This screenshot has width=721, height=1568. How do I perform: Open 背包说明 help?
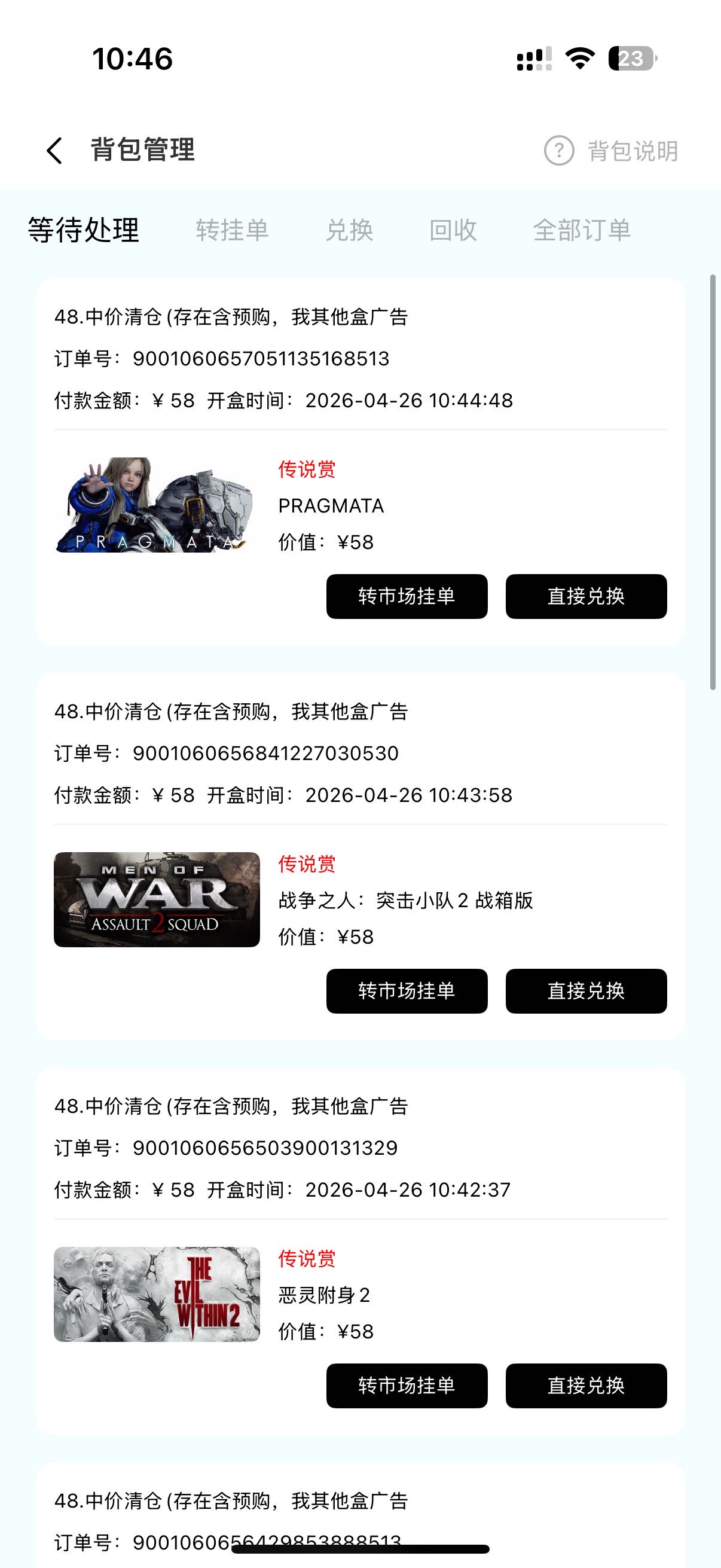[x=611, y=151]
